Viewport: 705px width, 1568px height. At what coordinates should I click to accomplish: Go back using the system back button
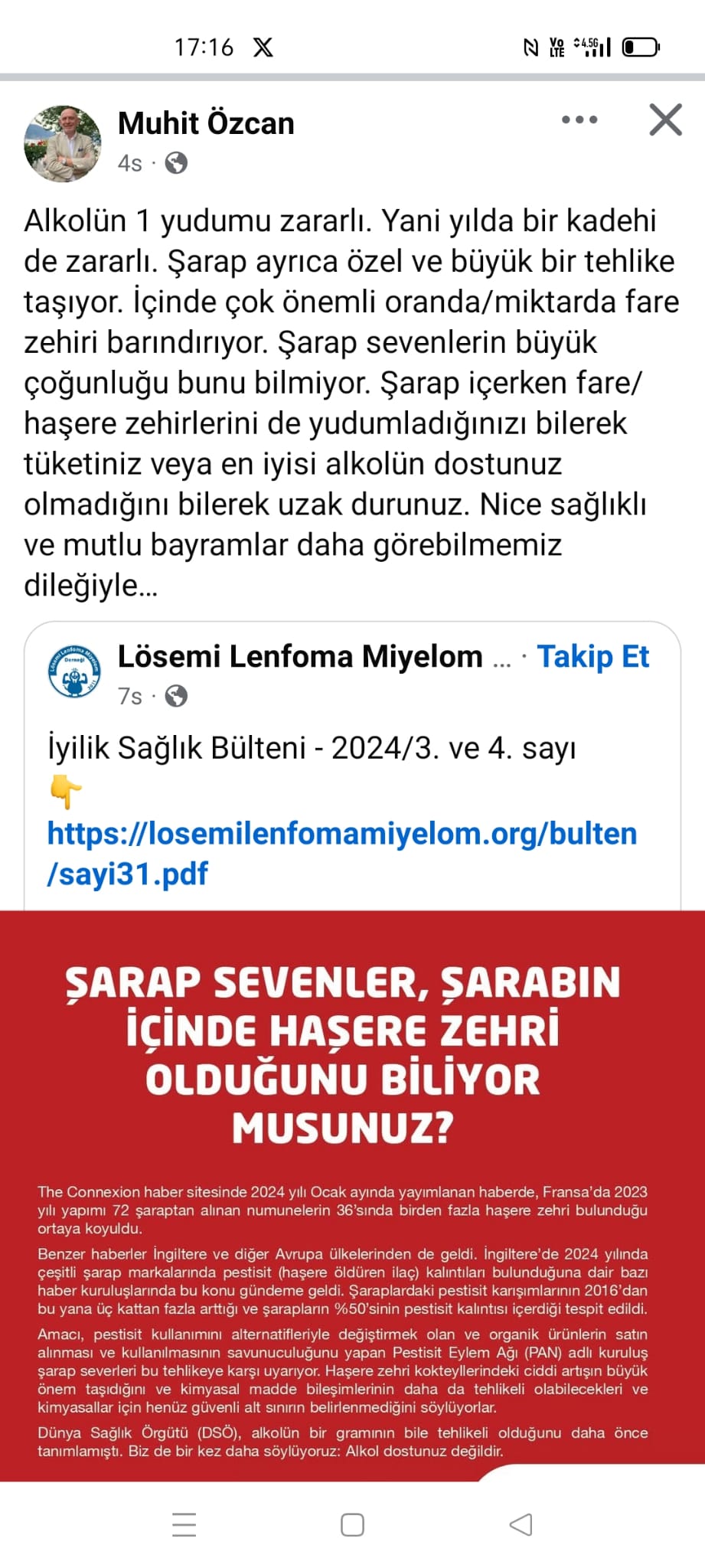point(521,1524)
